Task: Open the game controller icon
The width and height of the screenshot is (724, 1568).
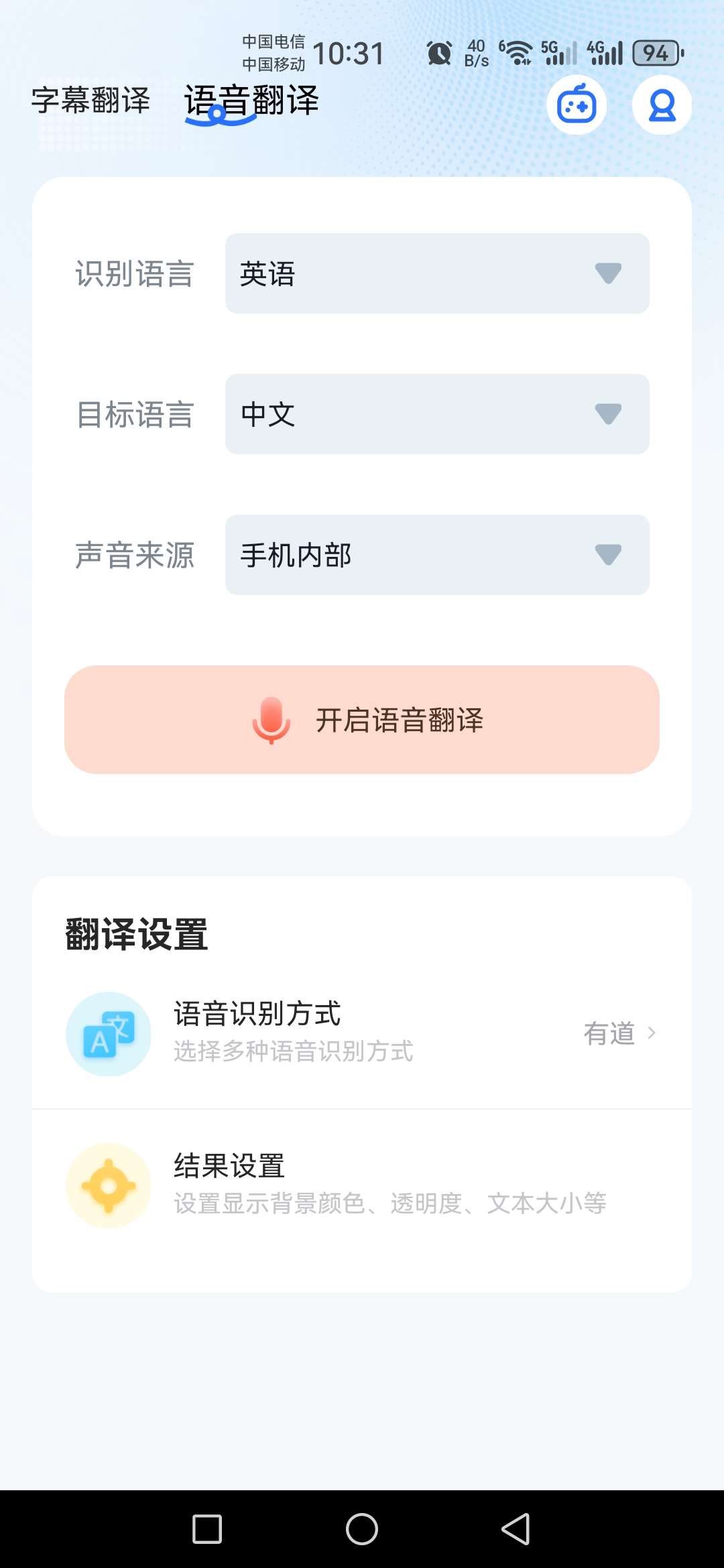Action: click(x=577, y=105)
